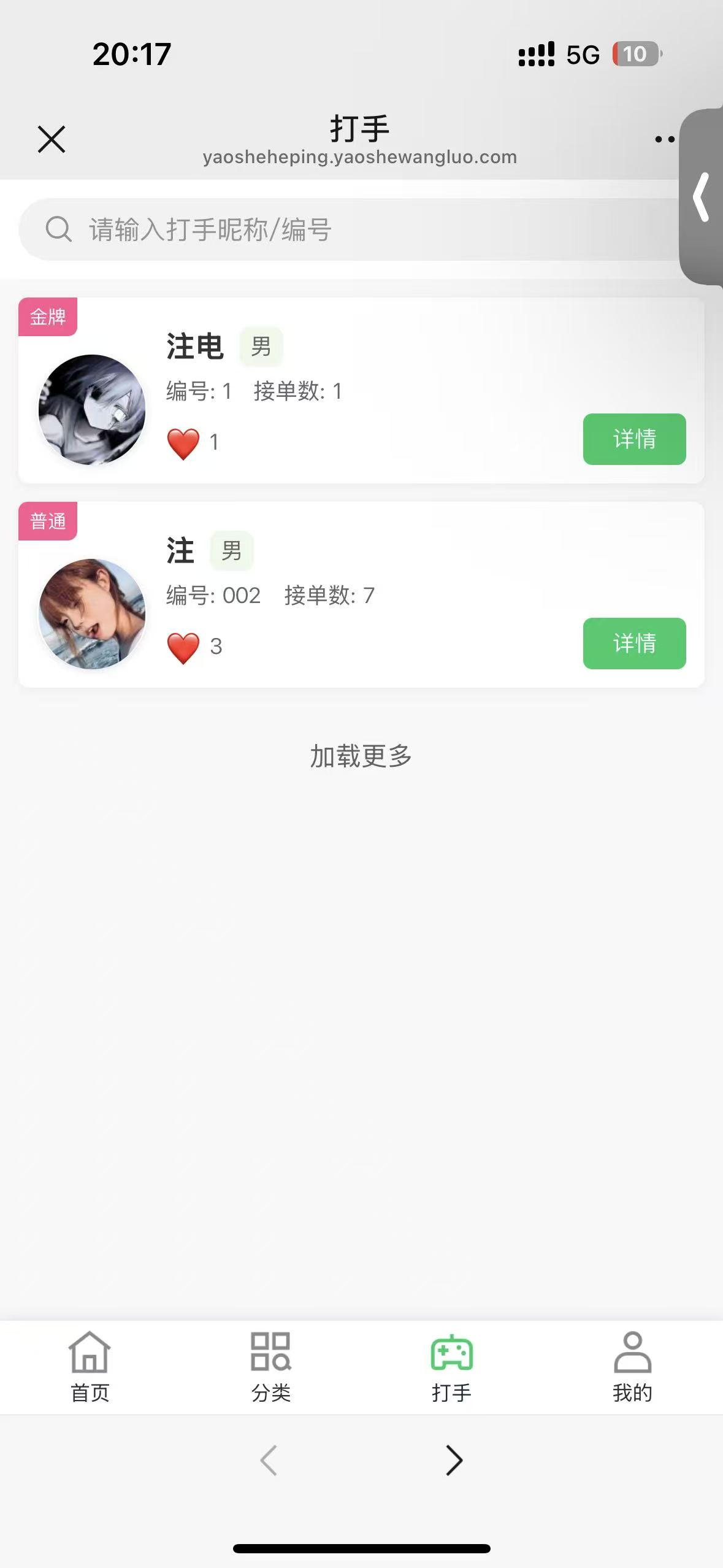Go back to the previous web page

point(269,1460)
